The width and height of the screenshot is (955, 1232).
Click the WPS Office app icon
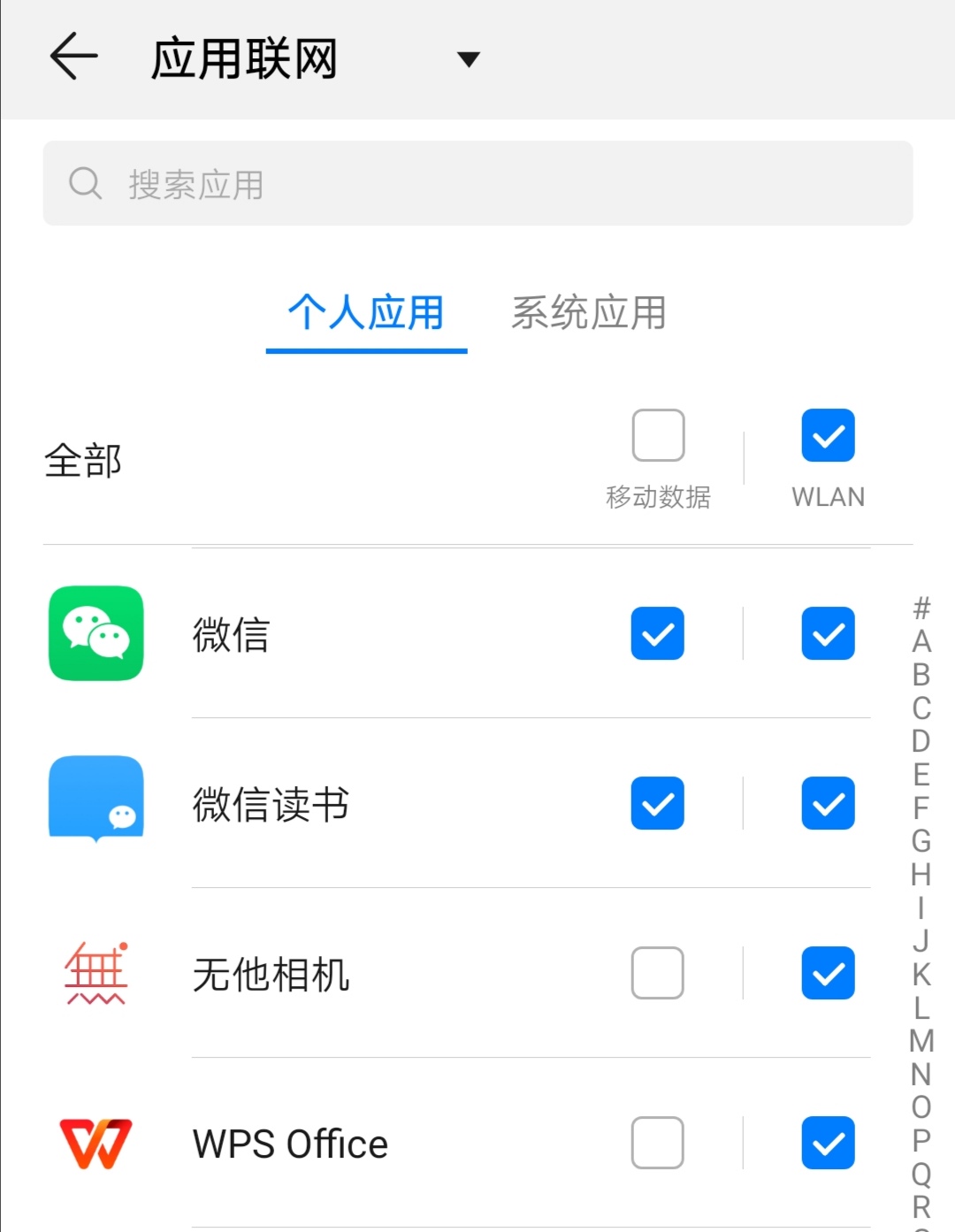[x=95, y=1143]
